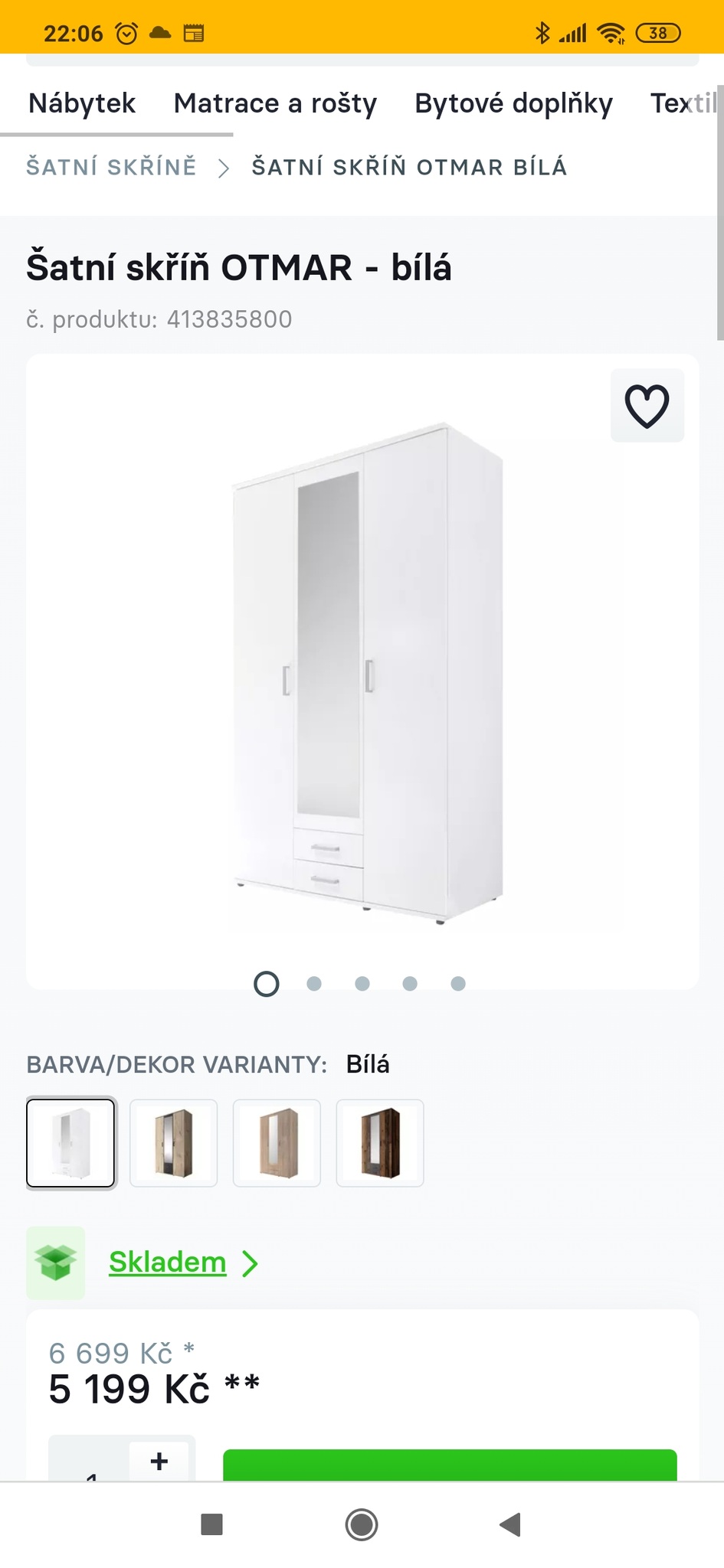Jump to the second gallery image dot
The width and height of the screenshot is (724, 1568).
(x=314, y=984)
